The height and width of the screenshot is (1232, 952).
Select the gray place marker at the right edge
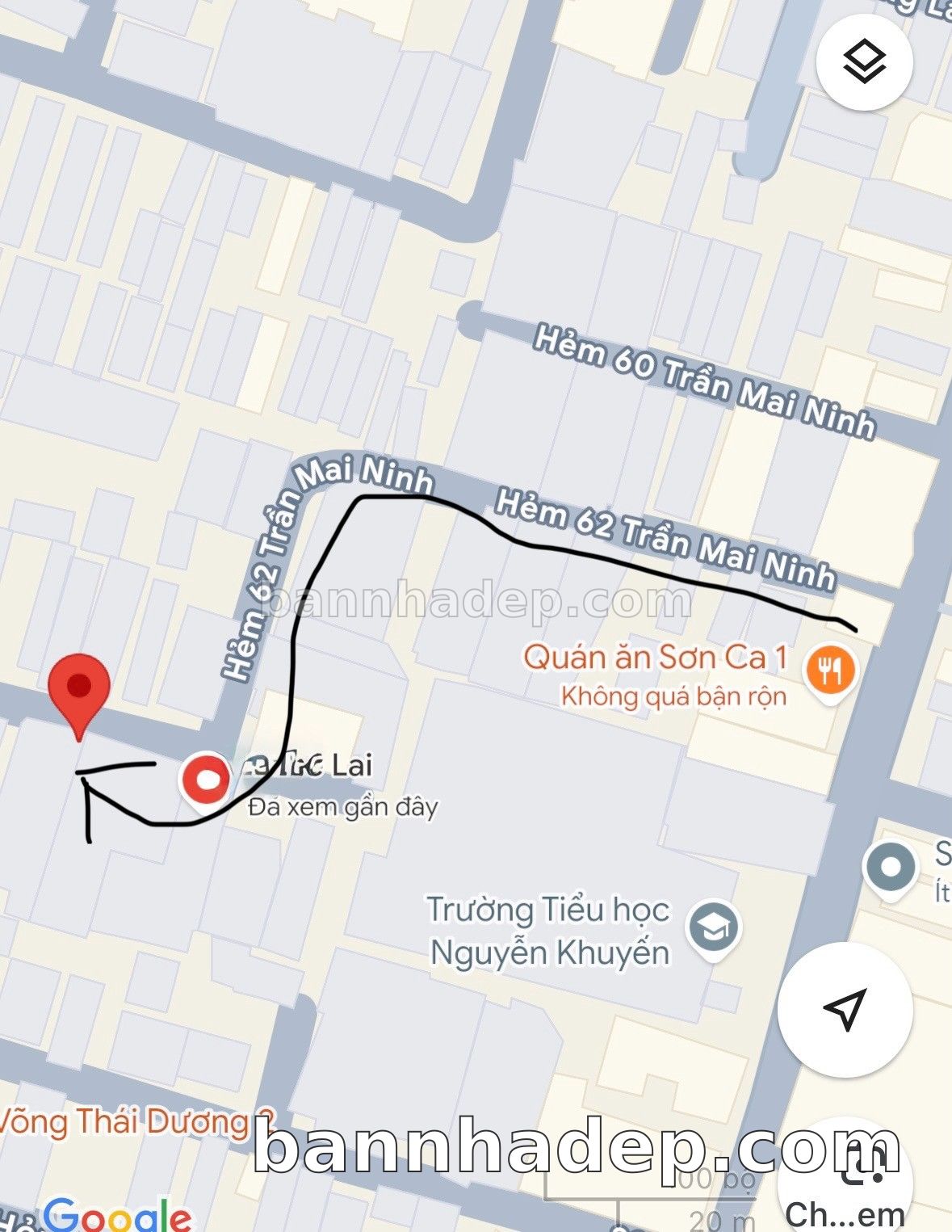point(891,868)
